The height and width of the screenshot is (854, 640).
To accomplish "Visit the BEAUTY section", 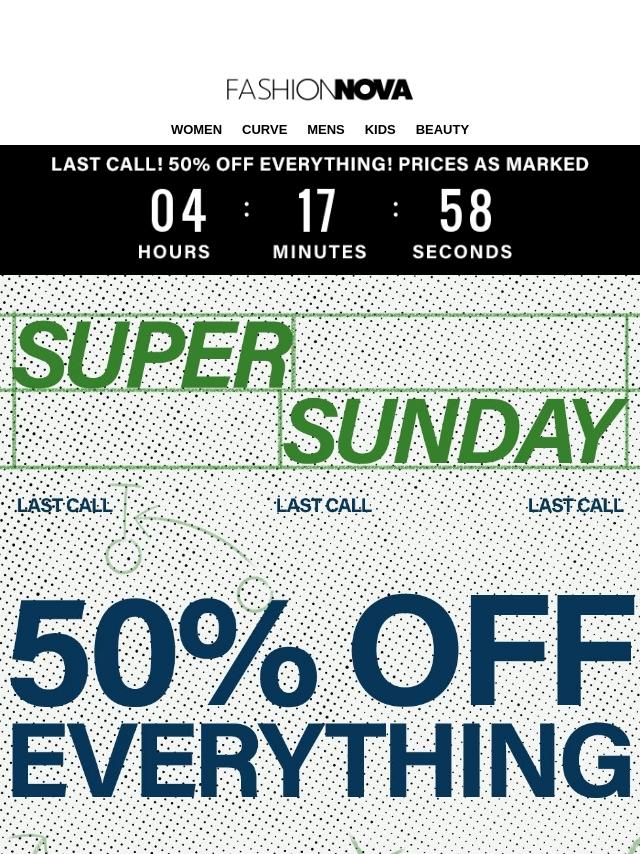I will click(x=442, y=130).
